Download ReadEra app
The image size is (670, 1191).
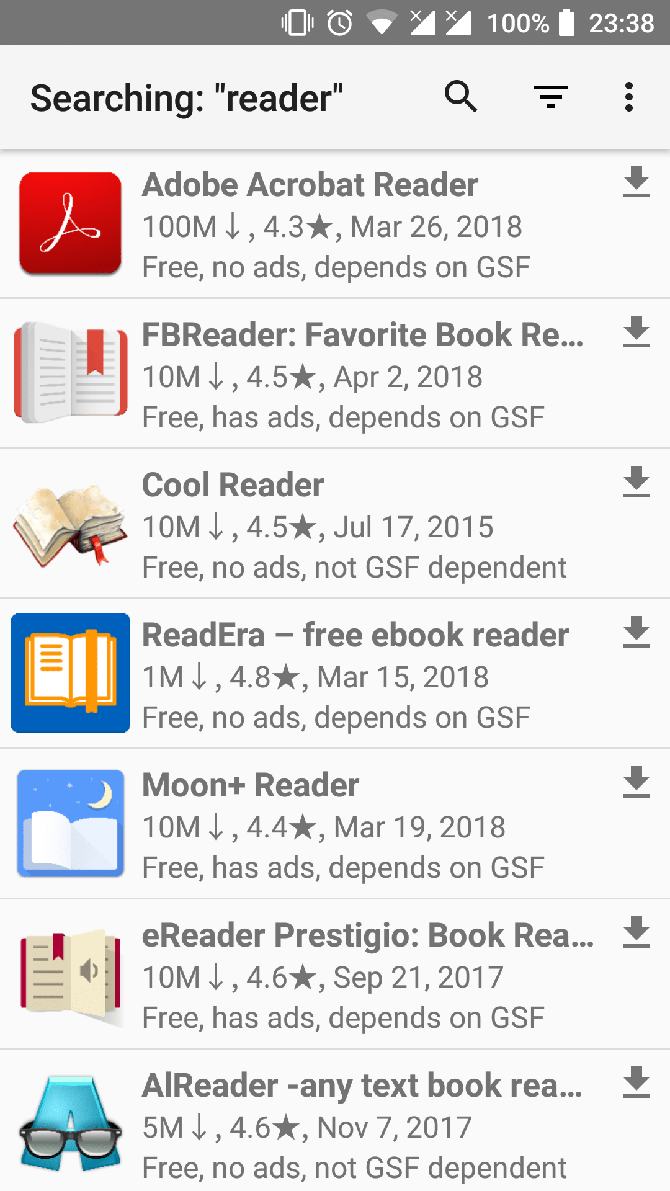636,632
